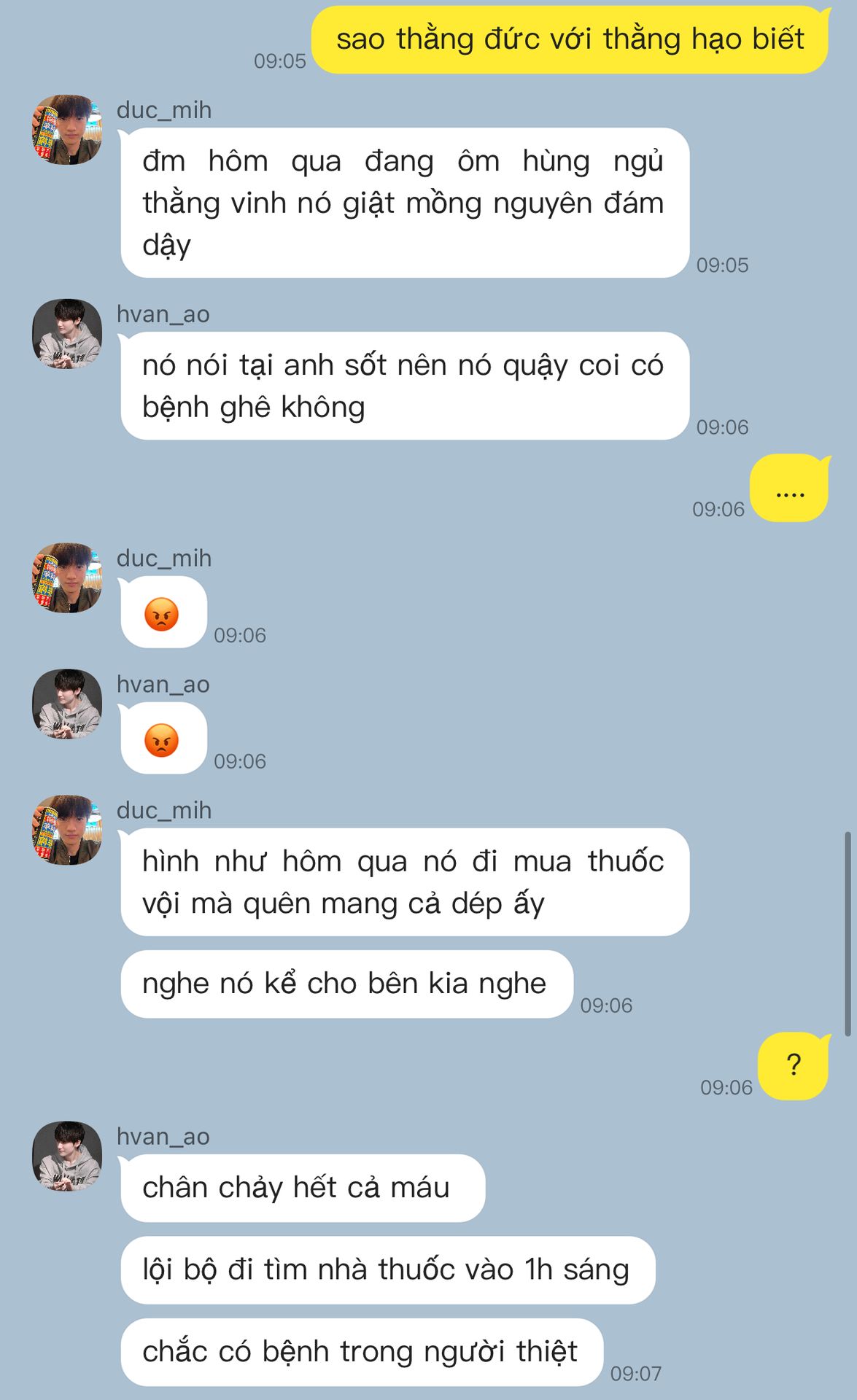Tap hvan_ao's avatar next to his angry emoji
The height and width of the screenshot is (1400, 857).
[67, 704]
